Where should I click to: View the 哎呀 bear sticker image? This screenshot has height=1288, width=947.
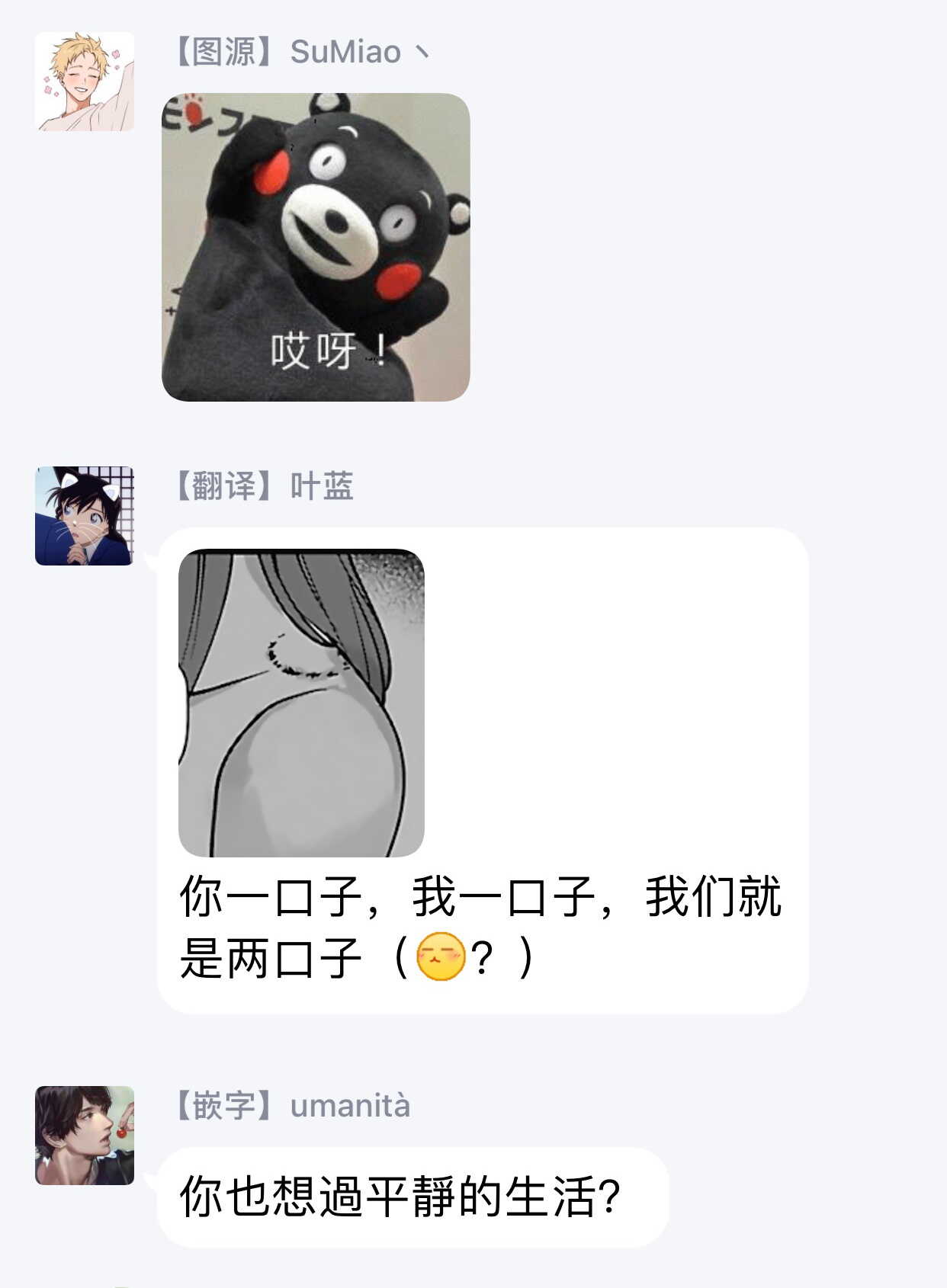pyautogui.click(x=316, y=247)
